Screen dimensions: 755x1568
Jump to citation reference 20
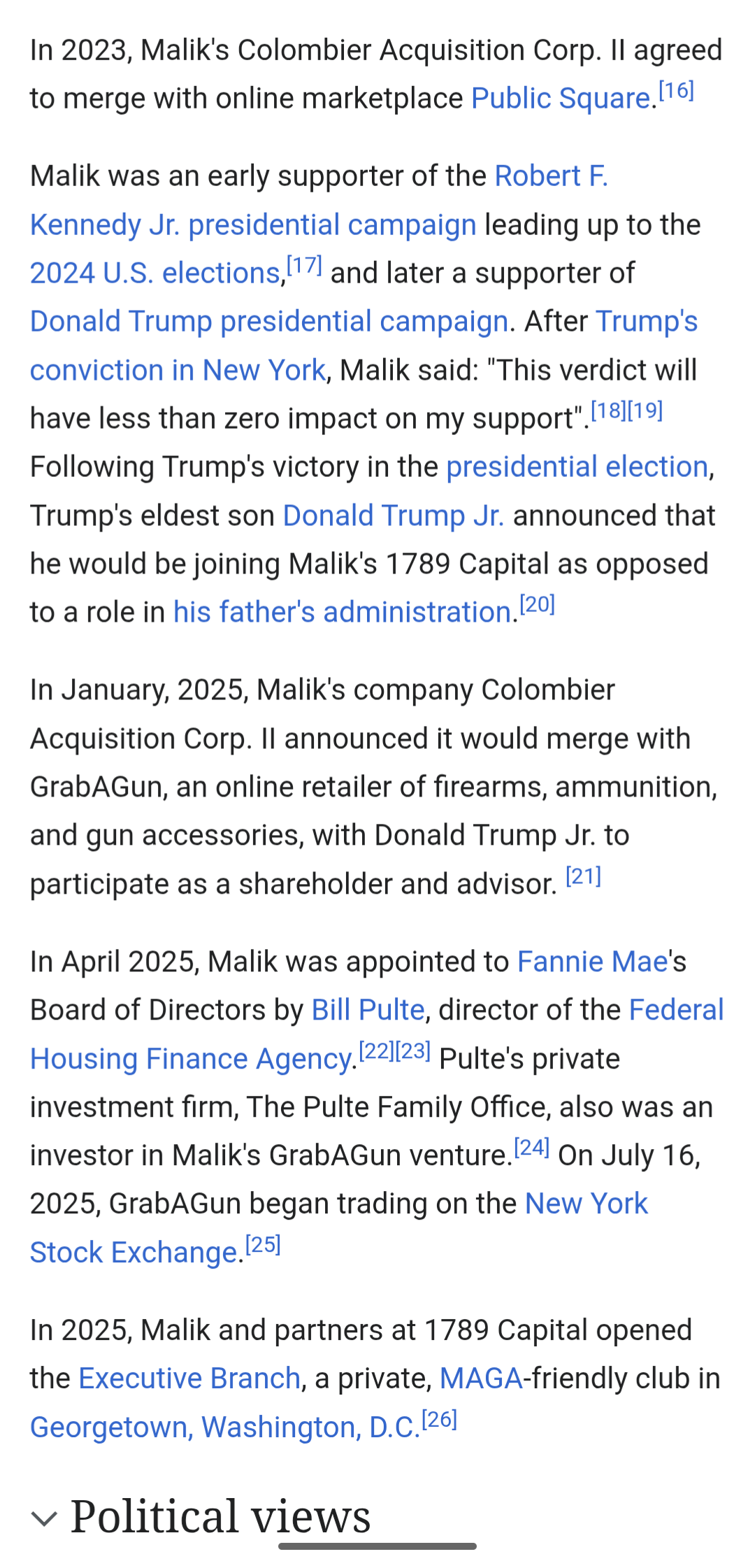(x=537, y=604)
